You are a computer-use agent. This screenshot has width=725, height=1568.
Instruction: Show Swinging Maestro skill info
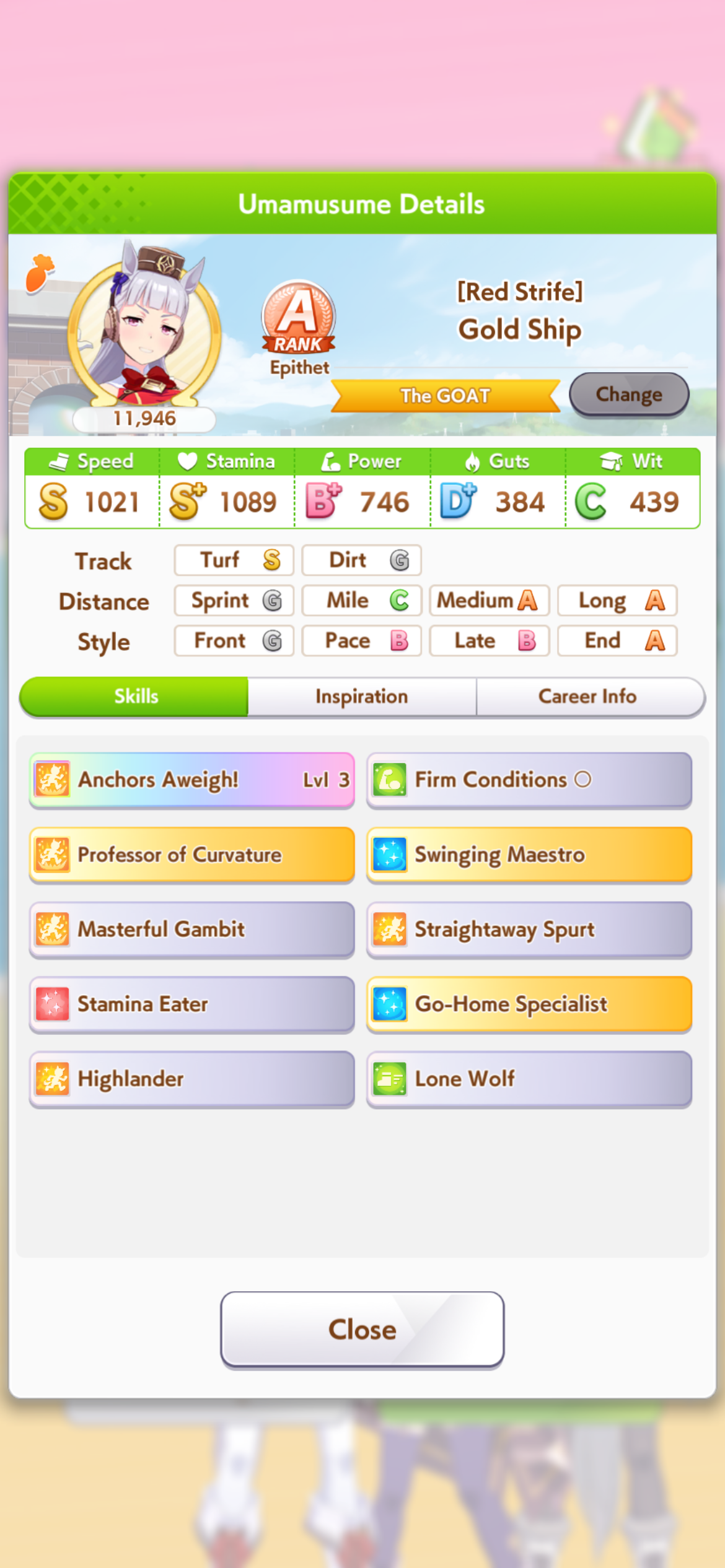pos(529,855)
